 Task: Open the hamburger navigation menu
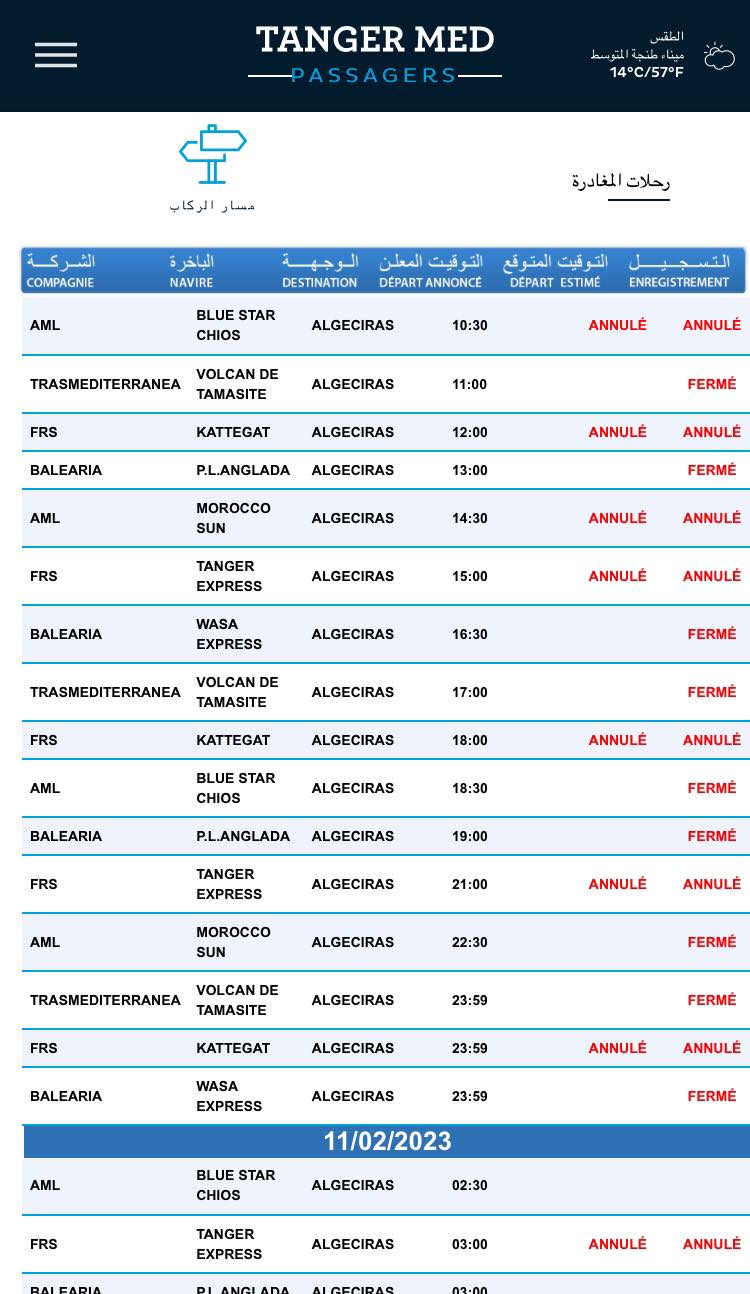(x=56, y=56)
